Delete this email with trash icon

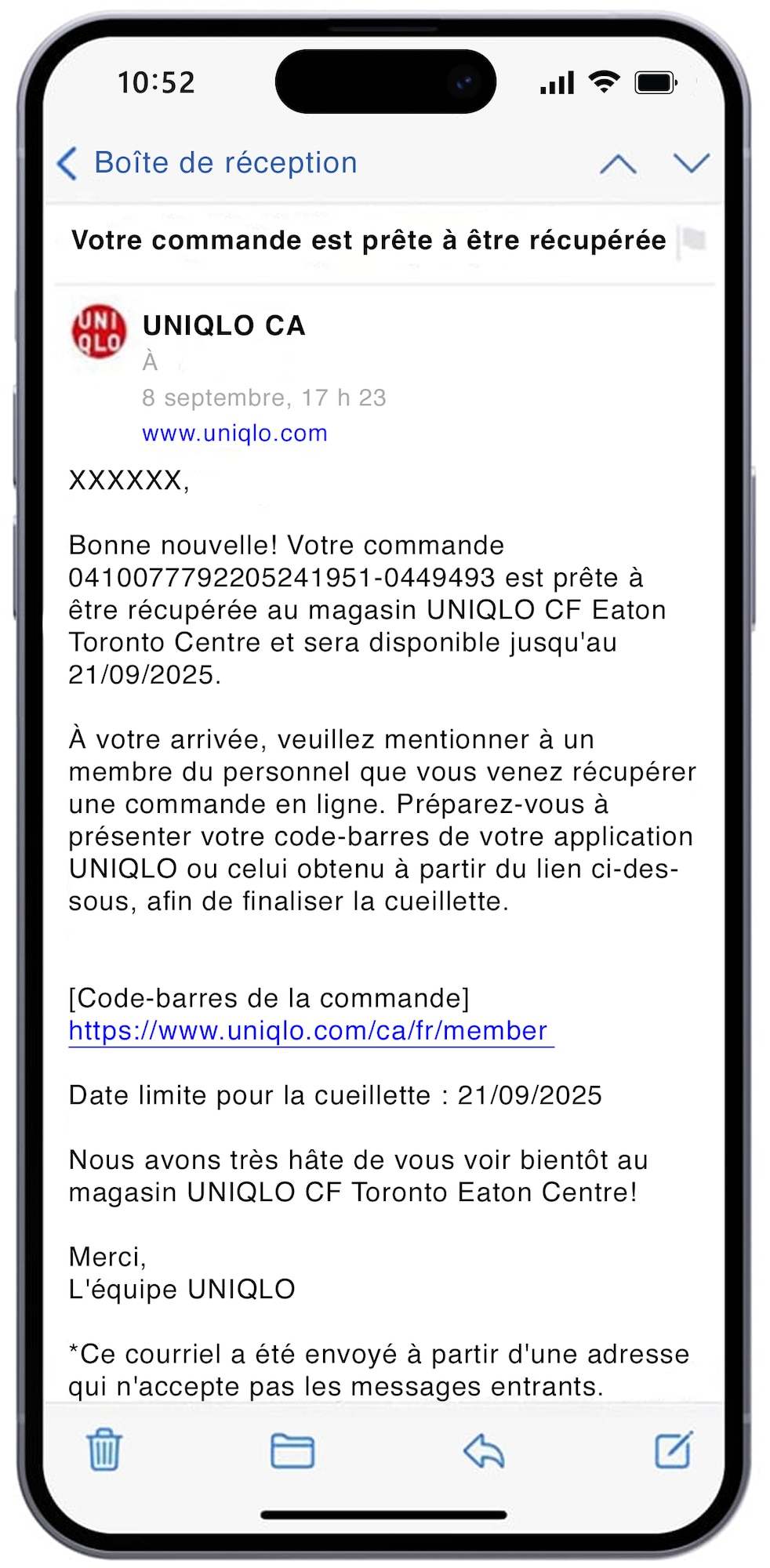click(104, 1450)
